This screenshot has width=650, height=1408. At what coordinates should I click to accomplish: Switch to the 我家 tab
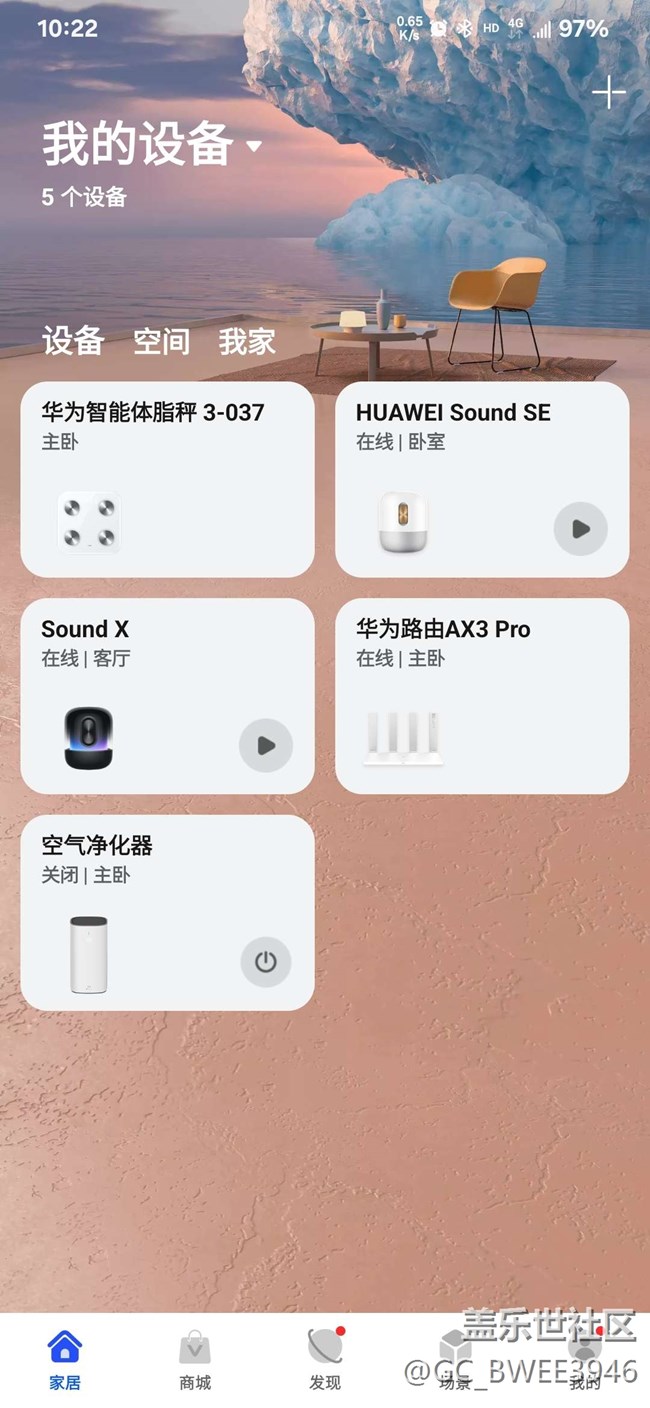coord(247,341)
